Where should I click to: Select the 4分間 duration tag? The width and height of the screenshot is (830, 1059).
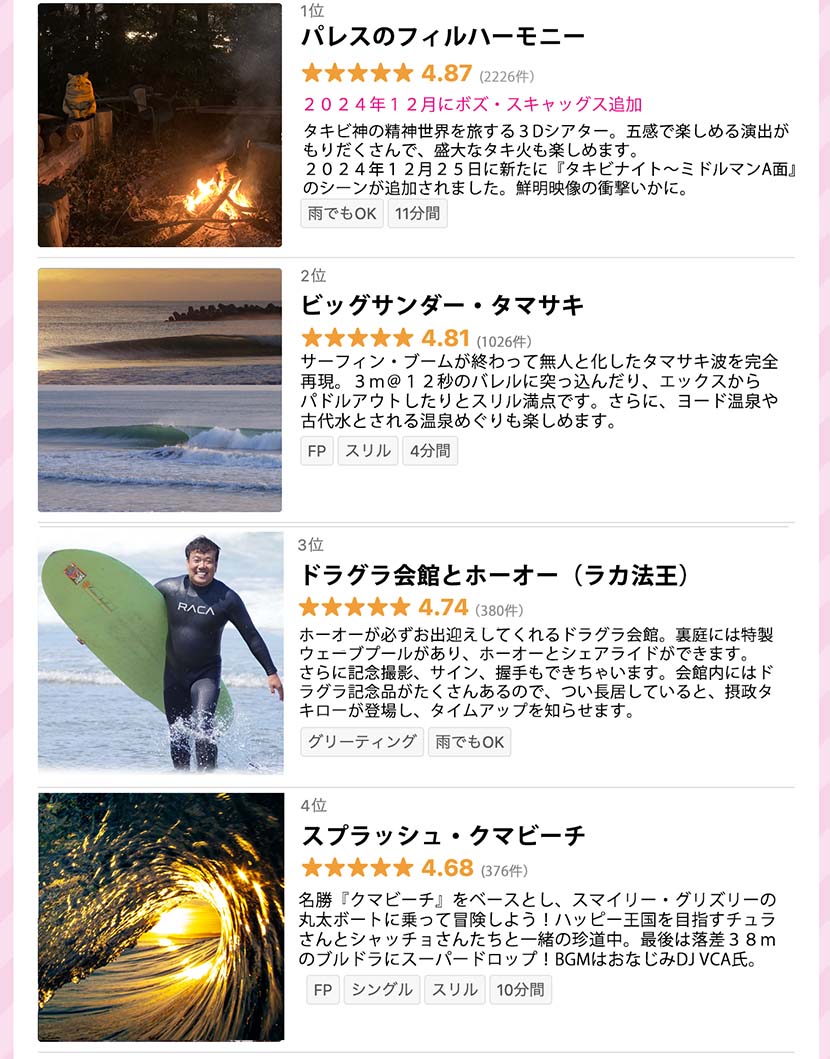pyautogui.click(x=430, y=451)
